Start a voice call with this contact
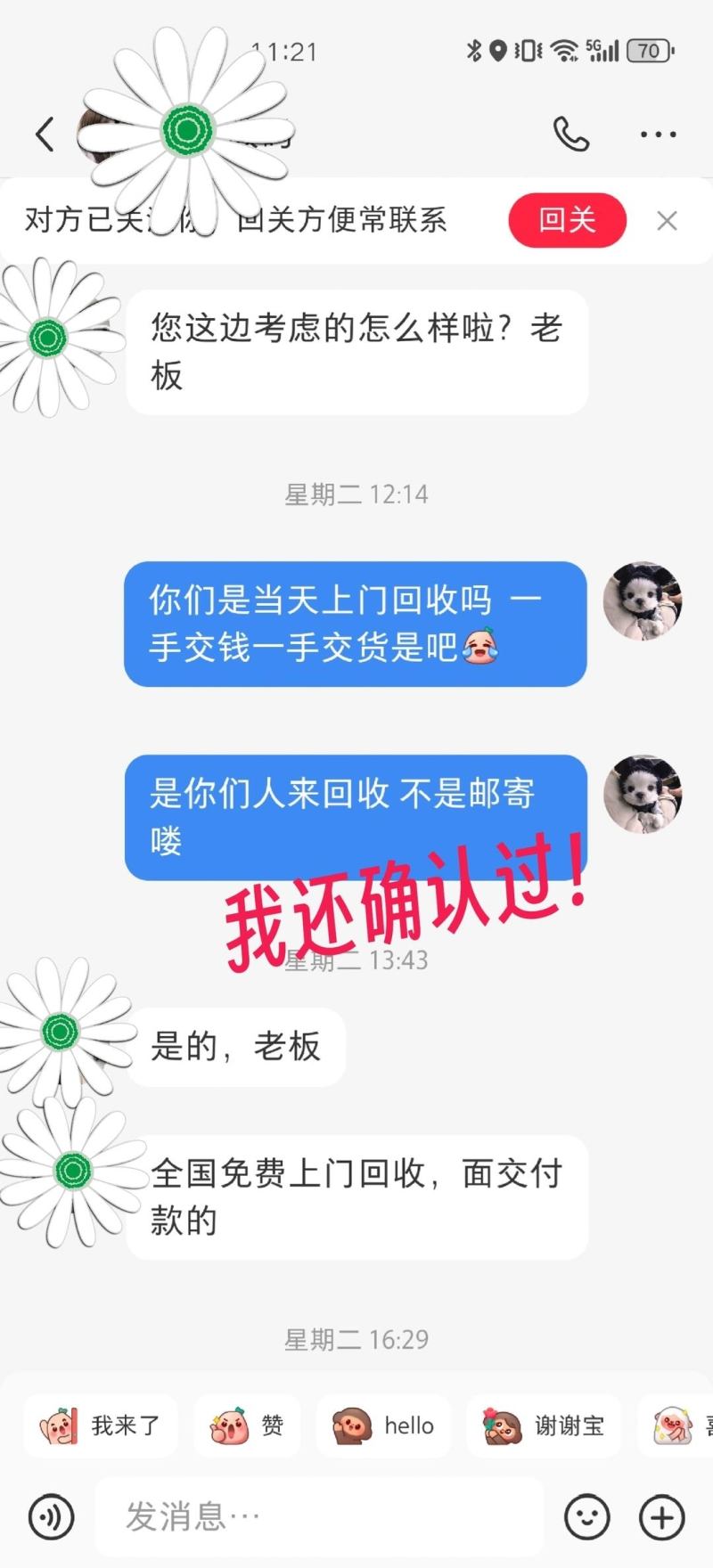The image size is (713, 1568). [570, 135]
